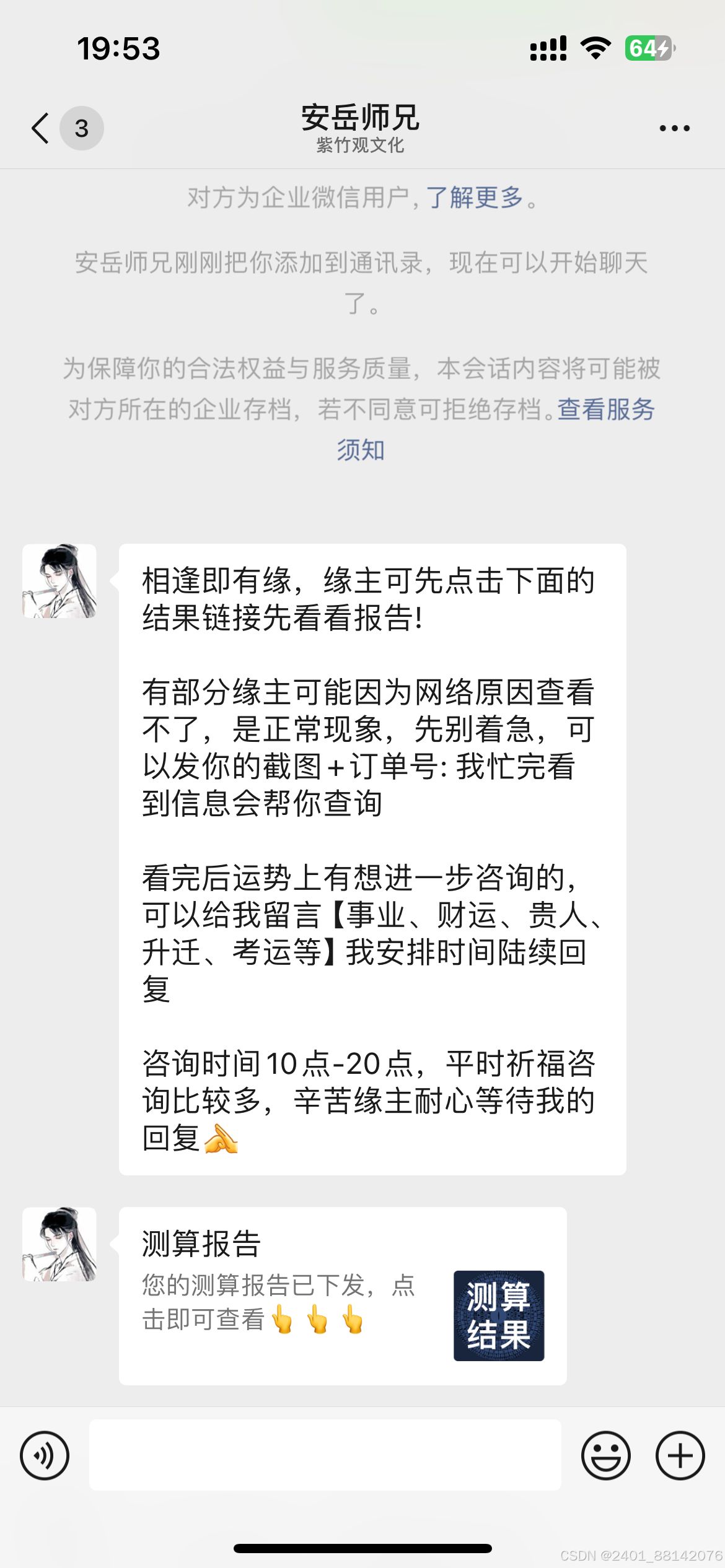This screenshot has width=725, height=1568.
Task: Open the 查看服务须知 link
Action: (605, 411)
